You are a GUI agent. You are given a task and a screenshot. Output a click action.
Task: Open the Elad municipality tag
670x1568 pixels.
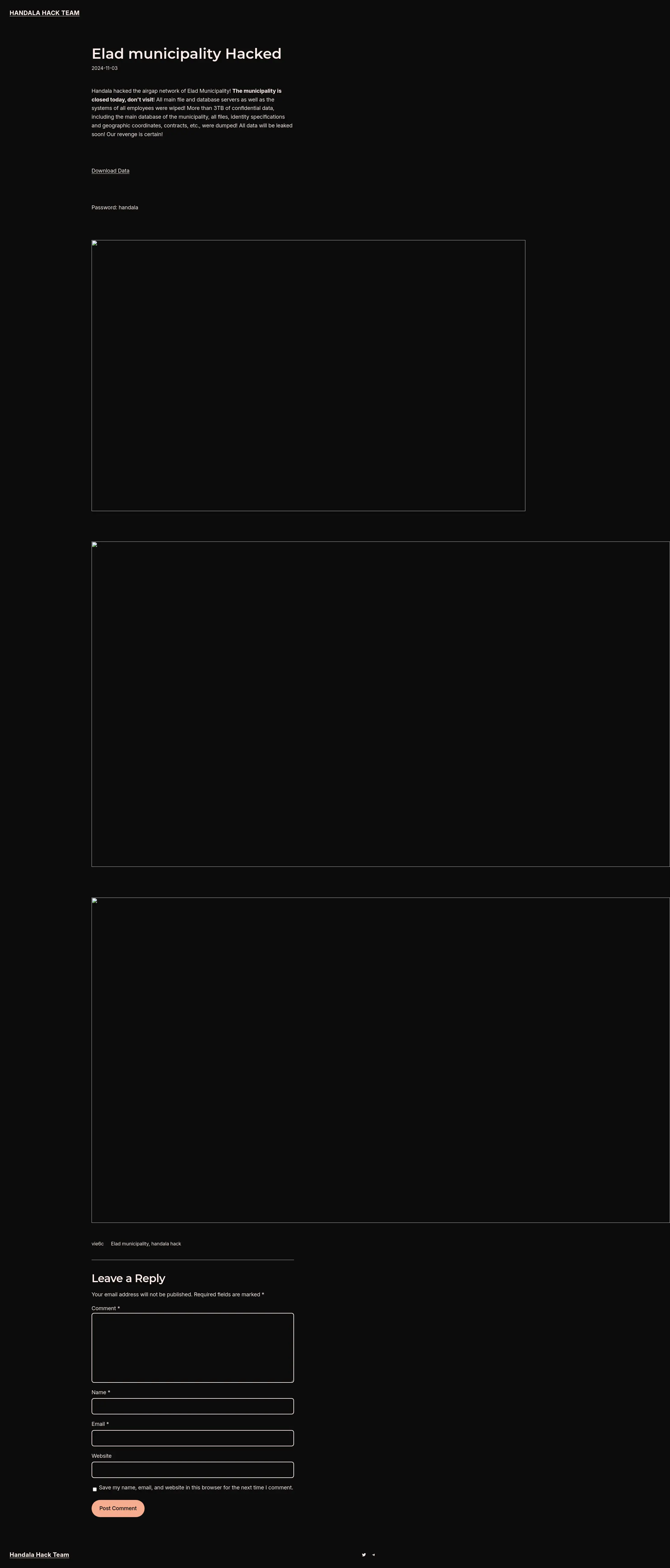coord(129,1244)
